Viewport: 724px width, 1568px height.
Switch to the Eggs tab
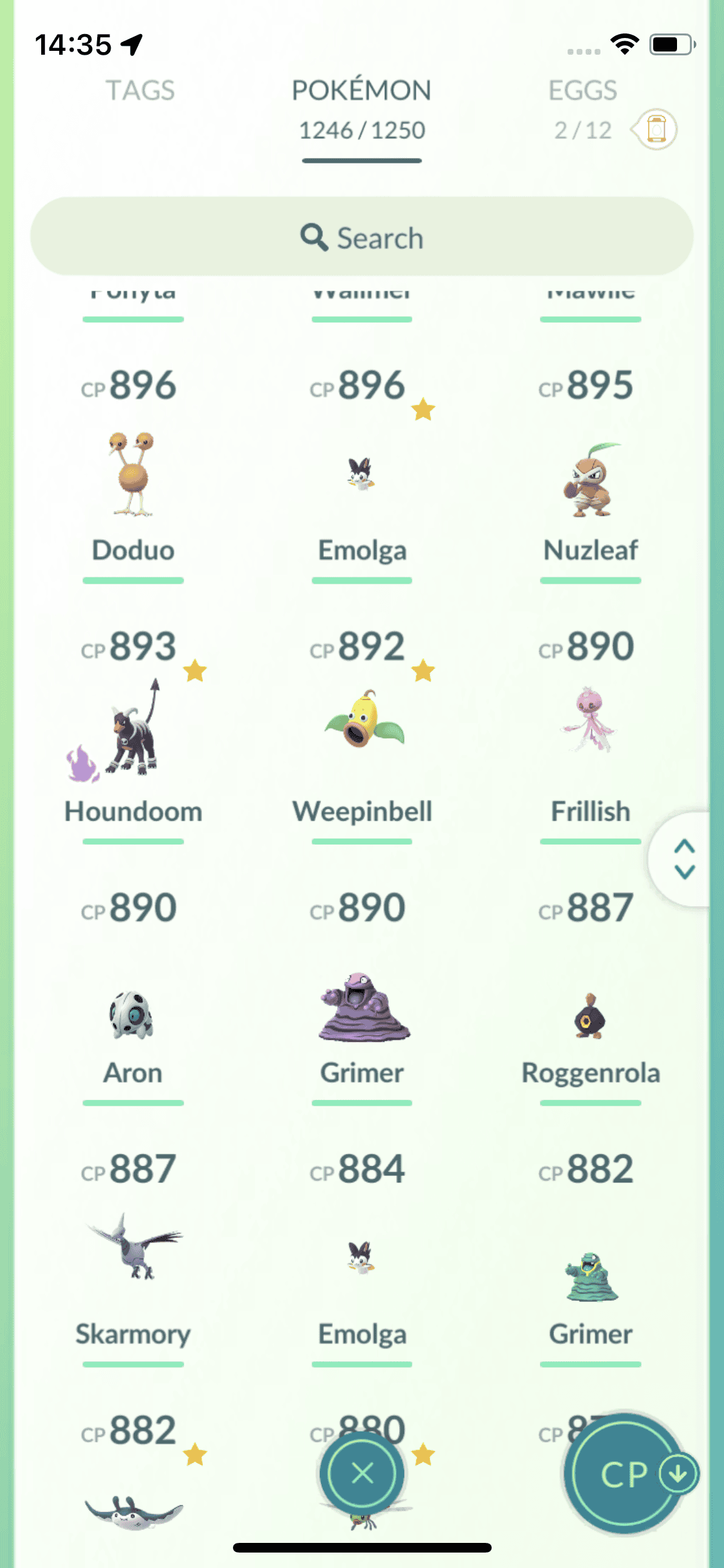[582, 91]
